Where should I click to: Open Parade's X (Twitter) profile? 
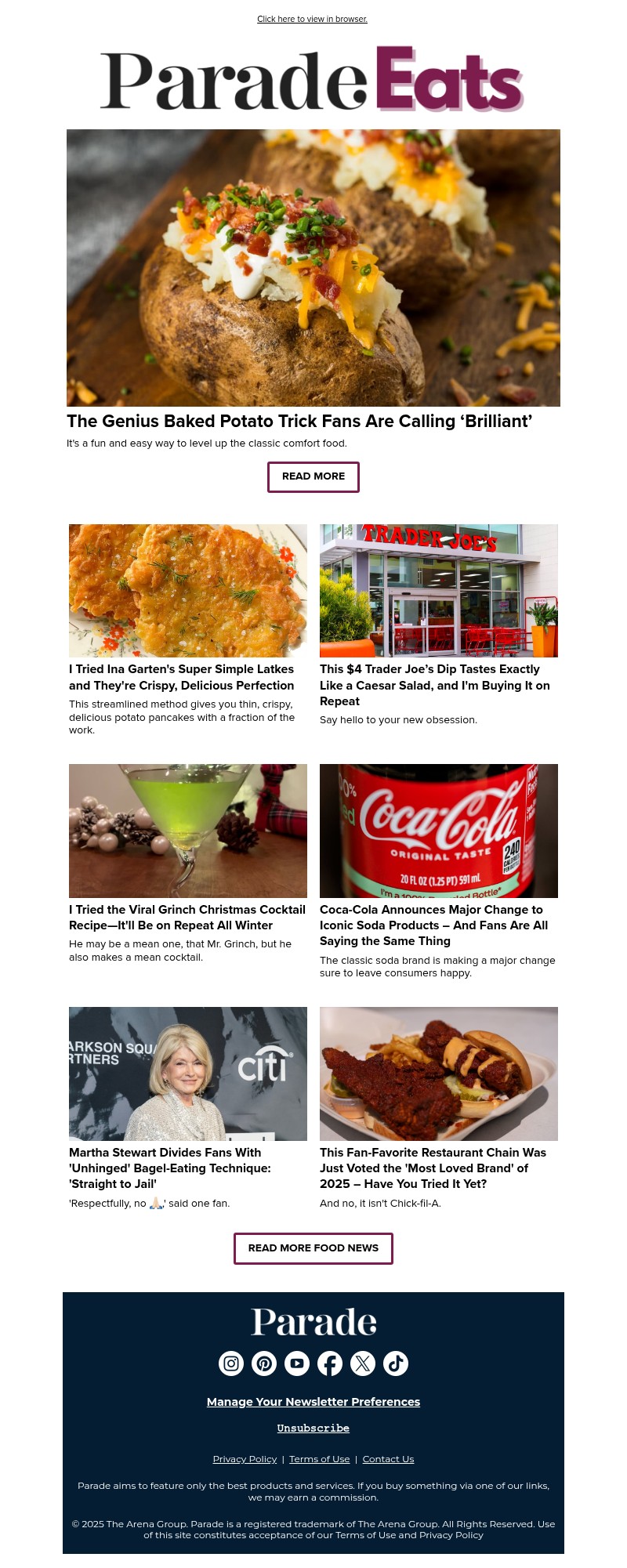[363, 1363]
